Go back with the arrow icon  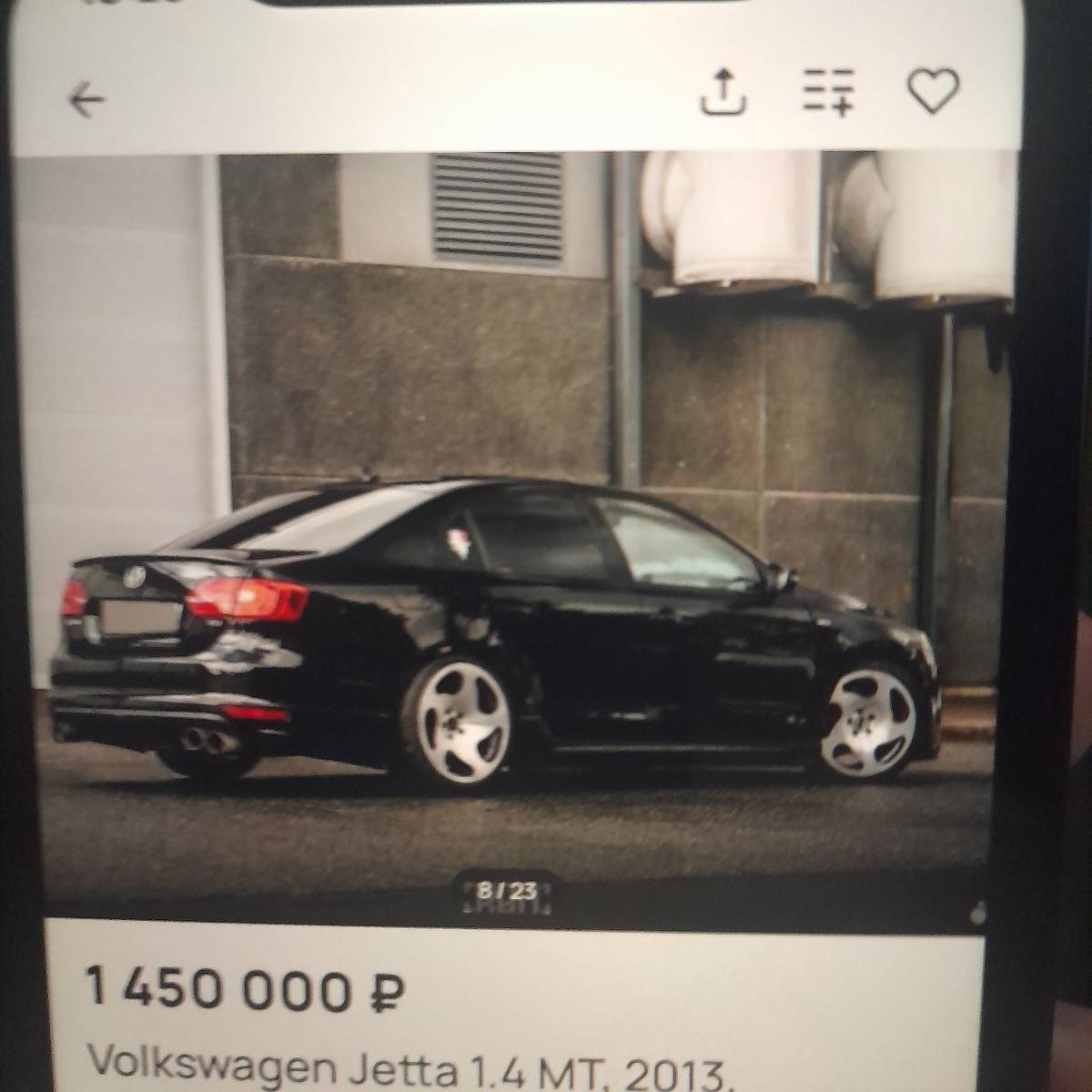(x=87, y=101)
